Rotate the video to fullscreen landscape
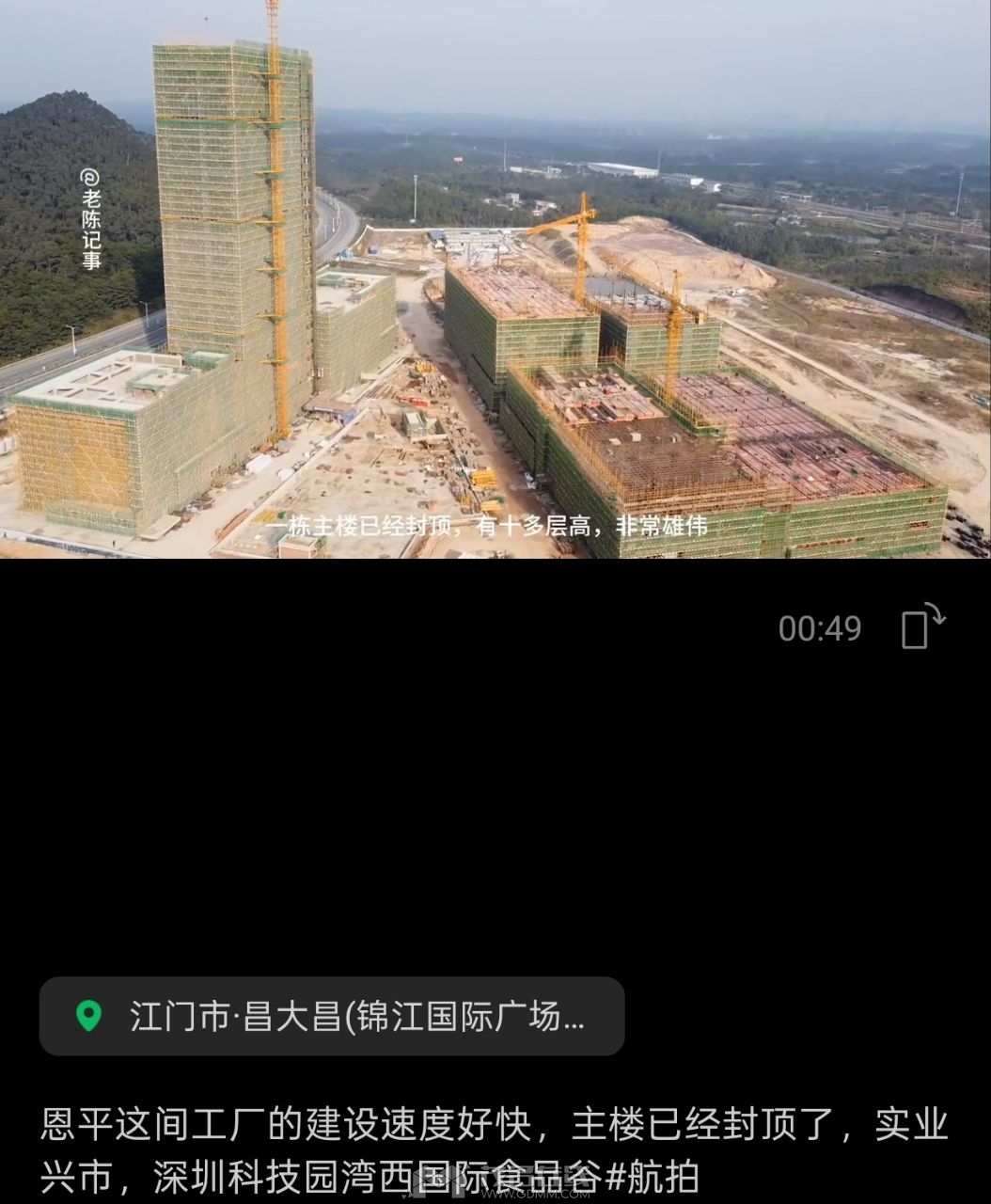This screenshot has width=991, height=1204. (922, 627)
